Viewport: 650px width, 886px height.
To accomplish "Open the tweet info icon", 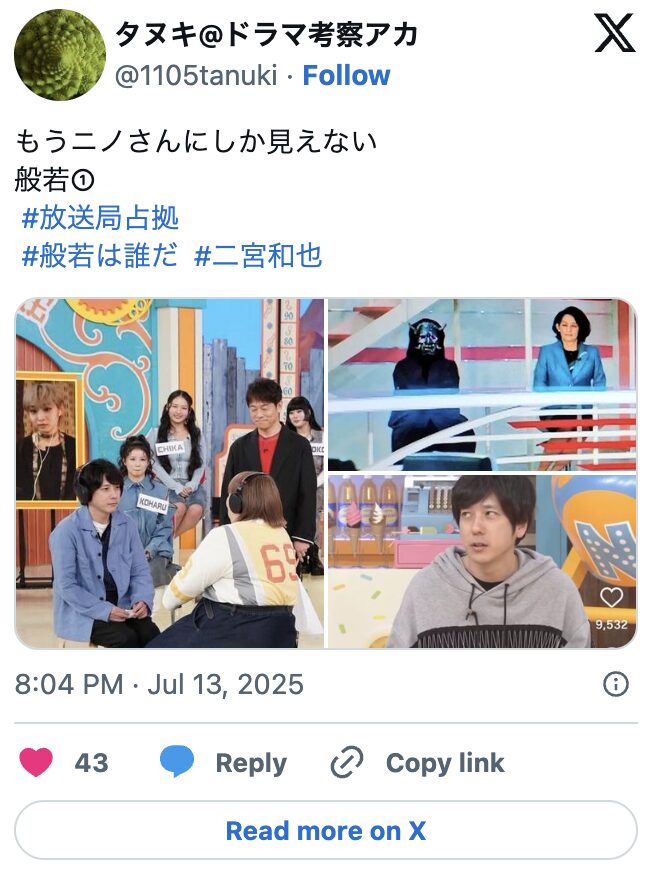I will pos(616,684).
